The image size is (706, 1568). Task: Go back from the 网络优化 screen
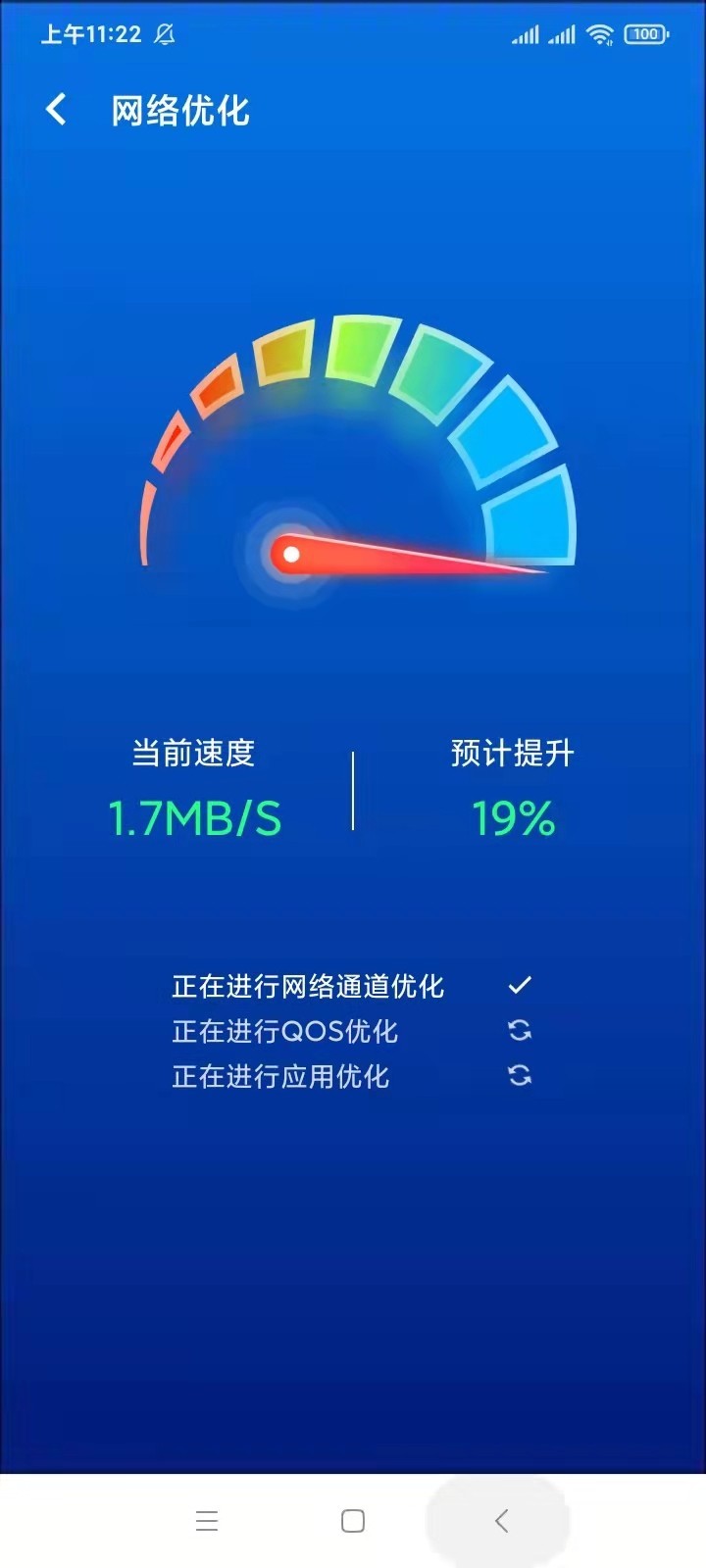pyautogui.click(x=57, y=110)
